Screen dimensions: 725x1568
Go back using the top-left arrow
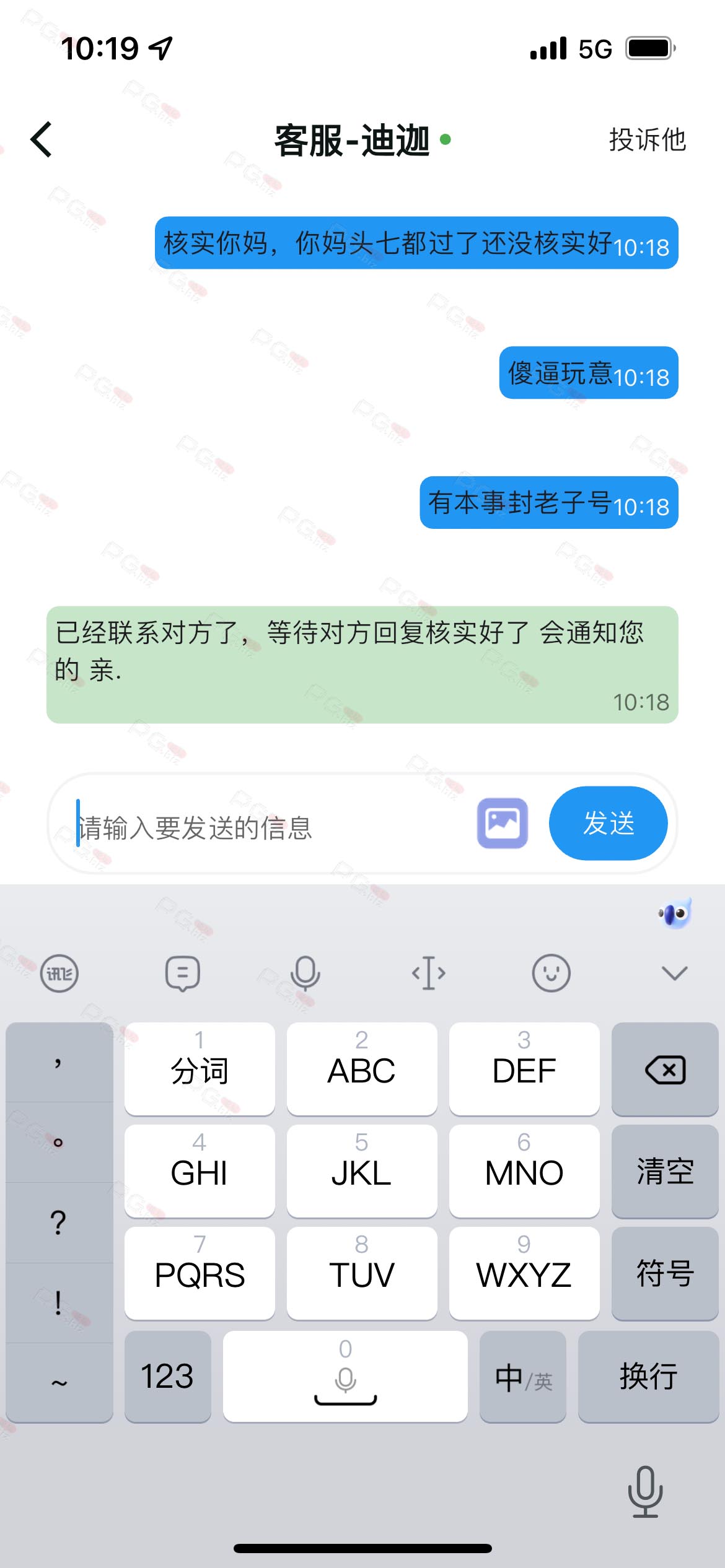(x=41, y=139)
